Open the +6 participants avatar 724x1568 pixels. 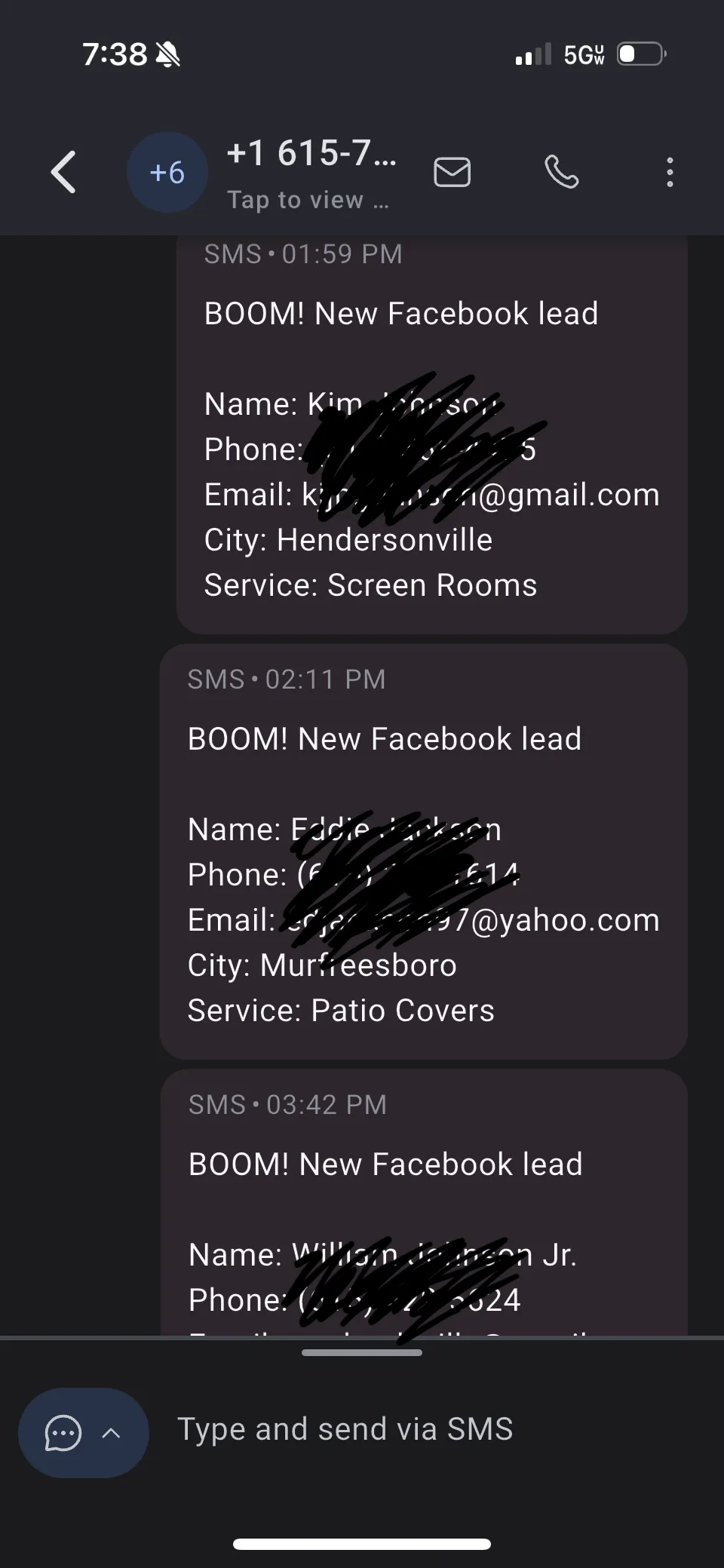point(167,173)
